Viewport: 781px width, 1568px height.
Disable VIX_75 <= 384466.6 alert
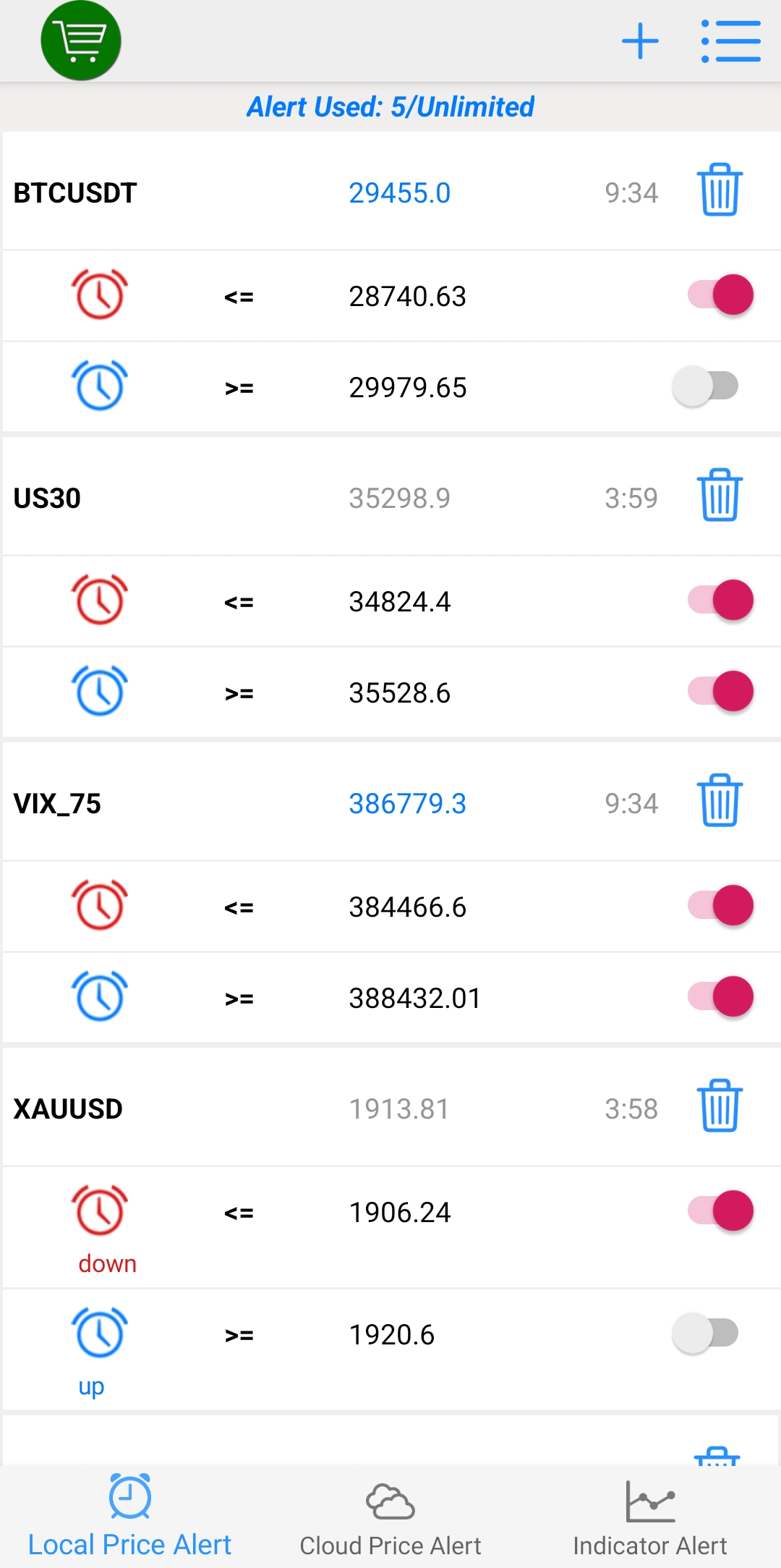pyautogui.click(x=720, y=906)
